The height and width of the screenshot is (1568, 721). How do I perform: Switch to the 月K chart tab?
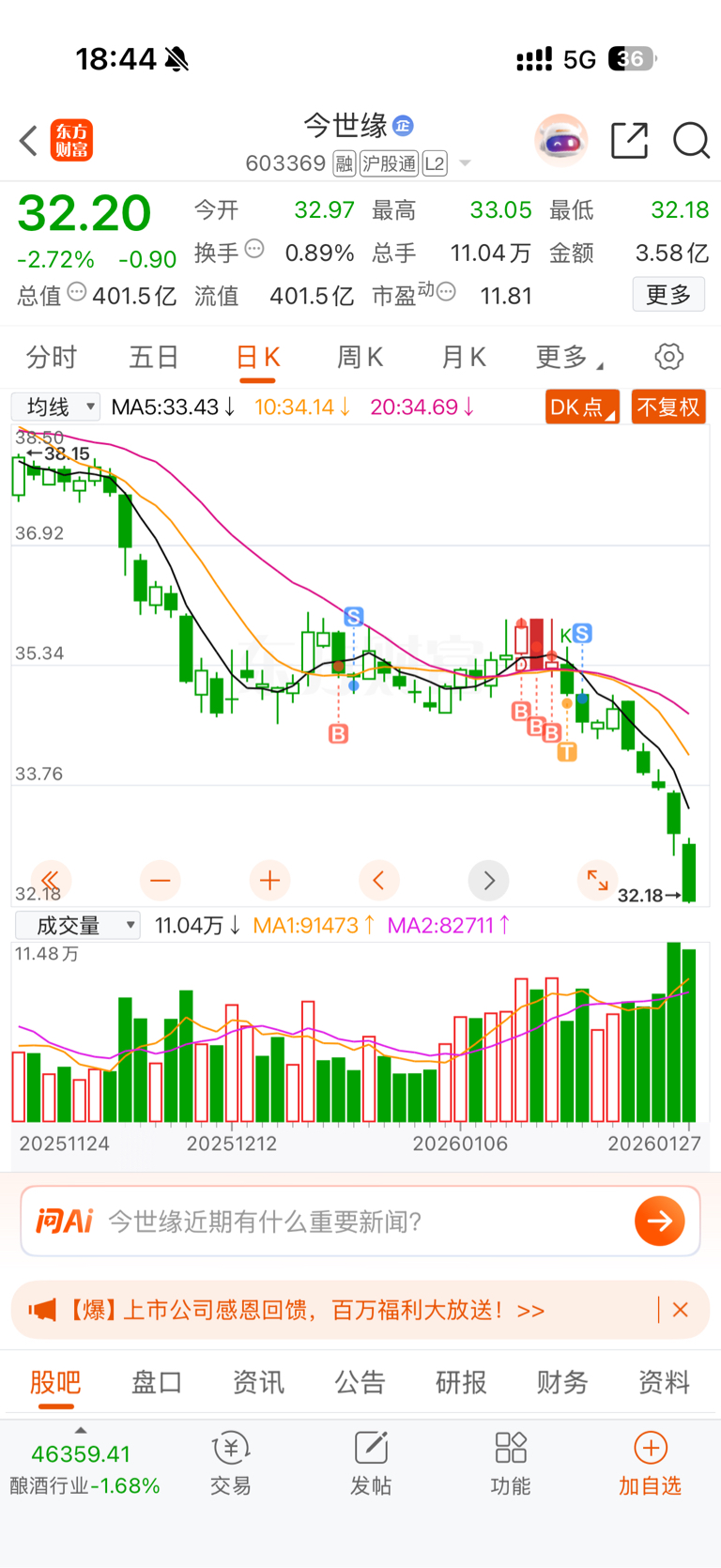463,358
